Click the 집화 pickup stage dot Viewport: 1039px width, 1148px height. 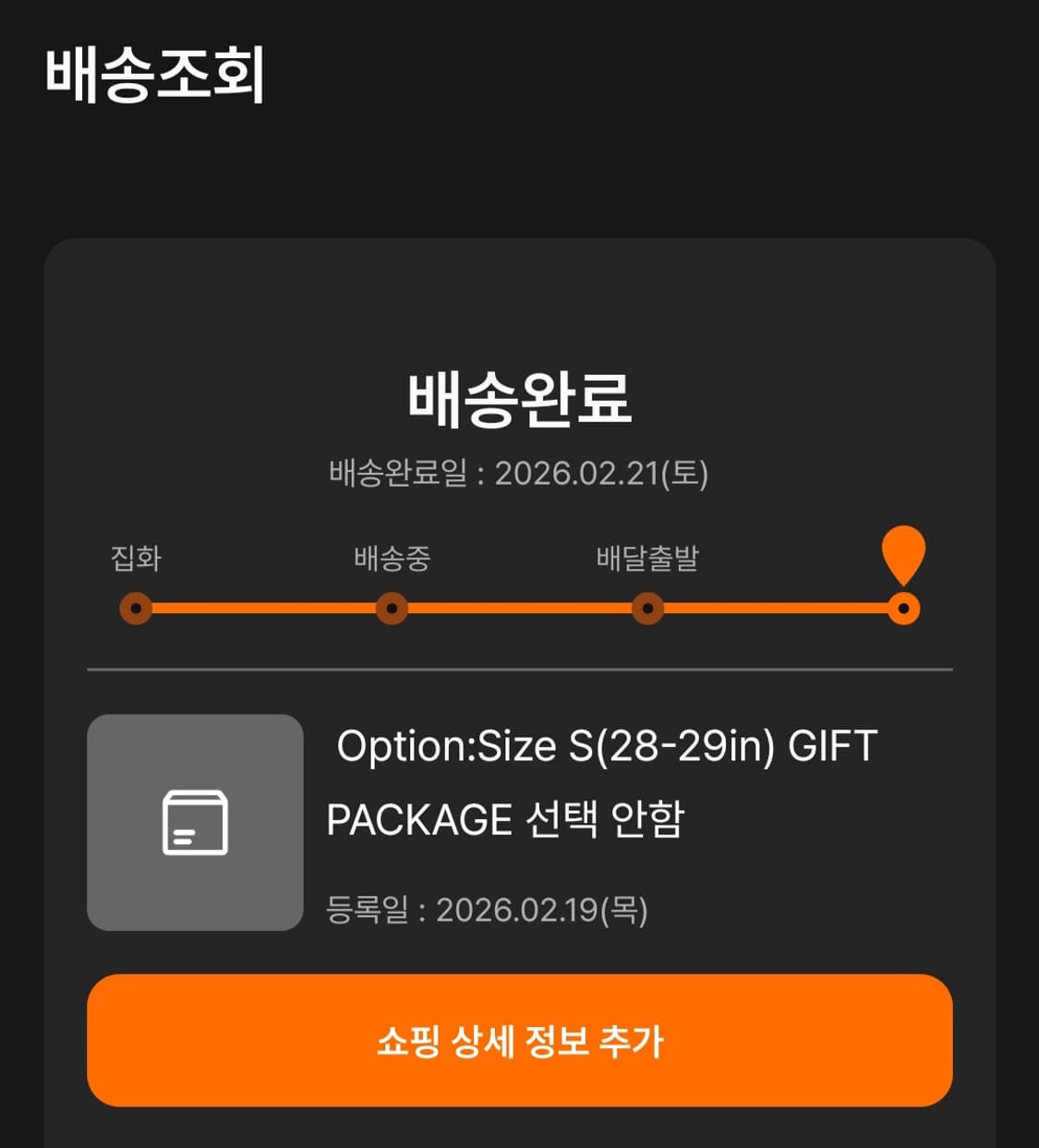click(136, 608)
